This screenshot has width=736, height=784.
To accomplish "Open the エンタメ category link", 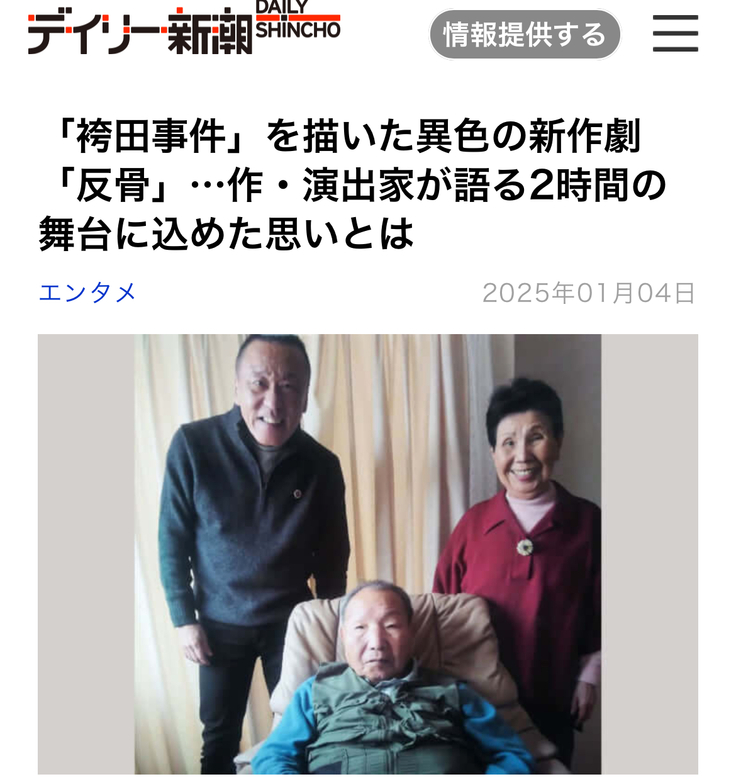I will (x=87, y=293).
